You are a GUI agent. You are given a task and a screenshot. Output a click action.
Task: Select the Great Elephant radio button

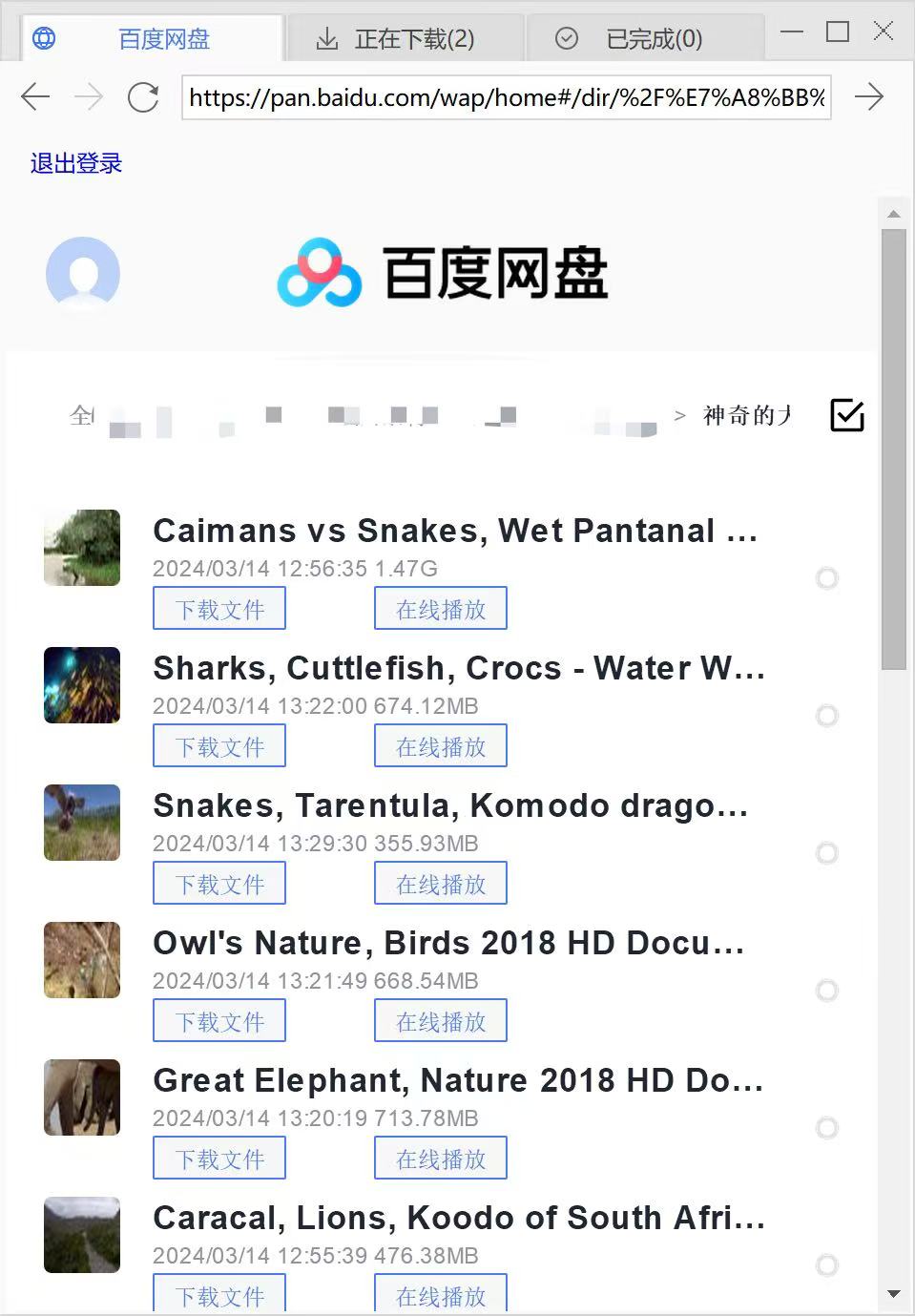coord(826,1128)
